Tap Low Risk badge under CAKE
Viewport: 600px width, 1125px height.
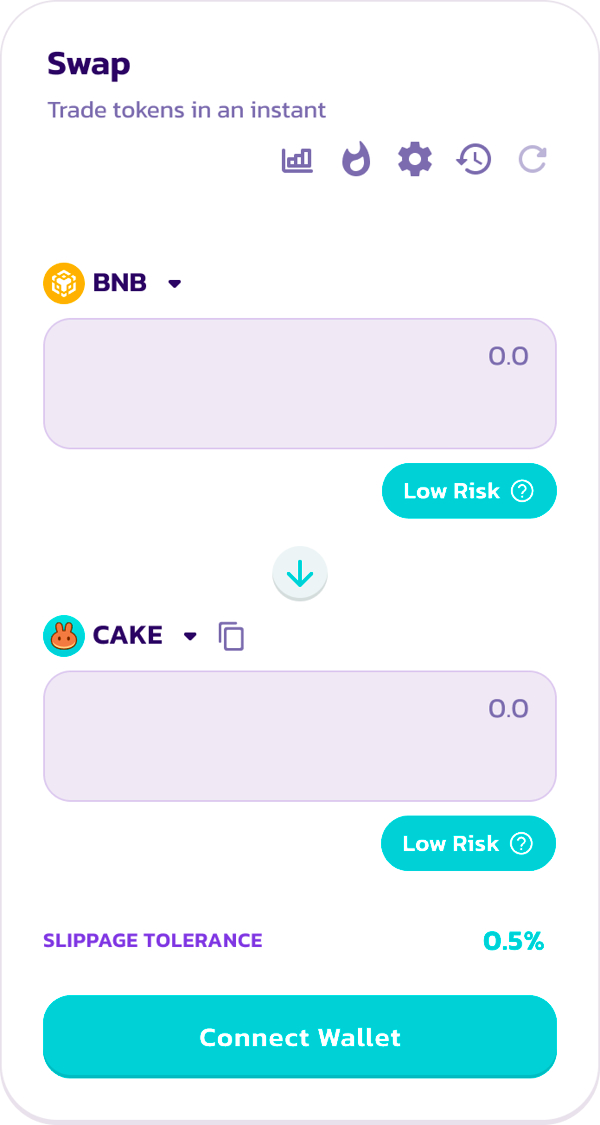pos(468,843)
